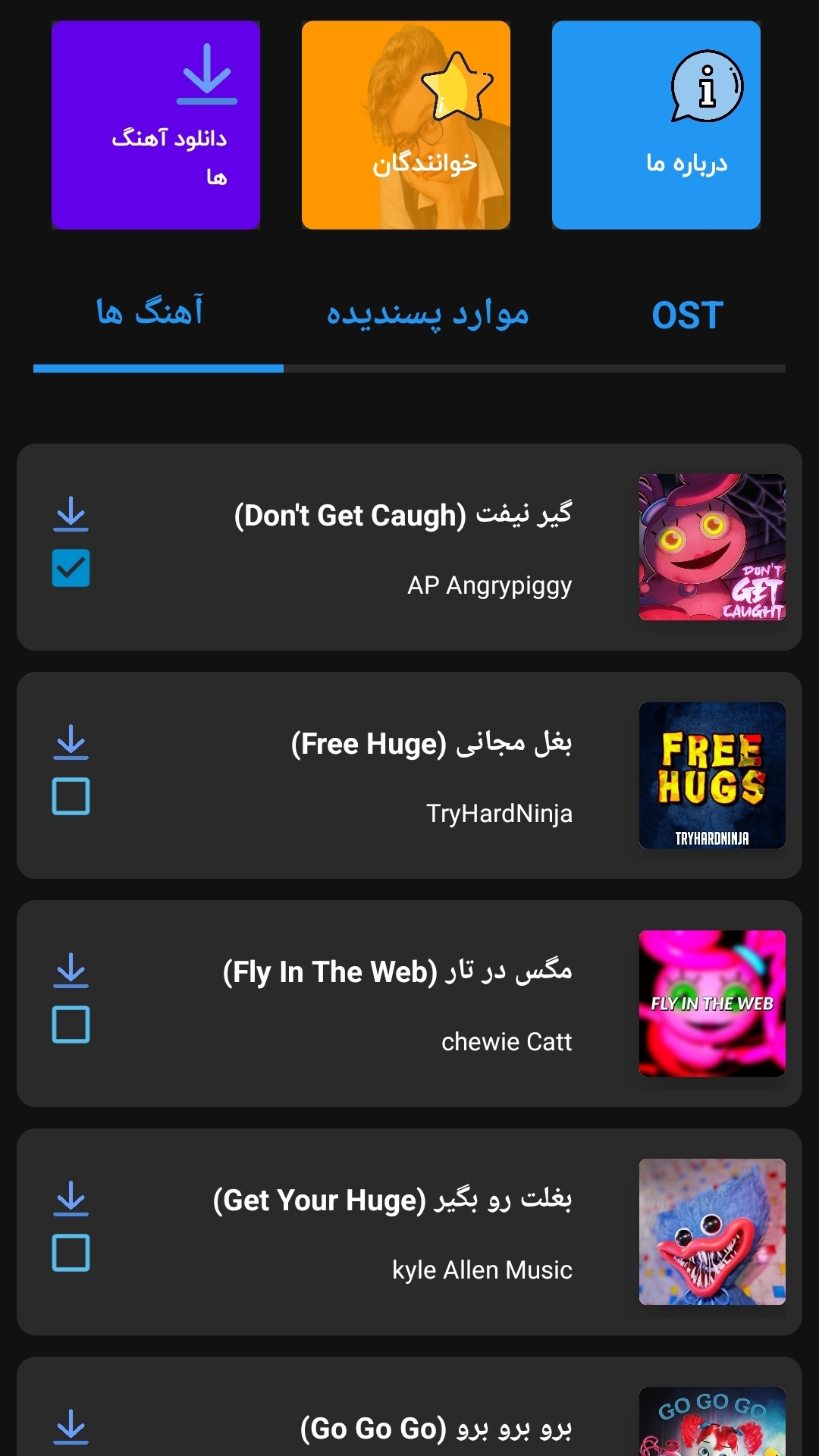Uncheck the Don't Get Caugh checkbox
Screen dimensions: 819x1456
point(71,568)
